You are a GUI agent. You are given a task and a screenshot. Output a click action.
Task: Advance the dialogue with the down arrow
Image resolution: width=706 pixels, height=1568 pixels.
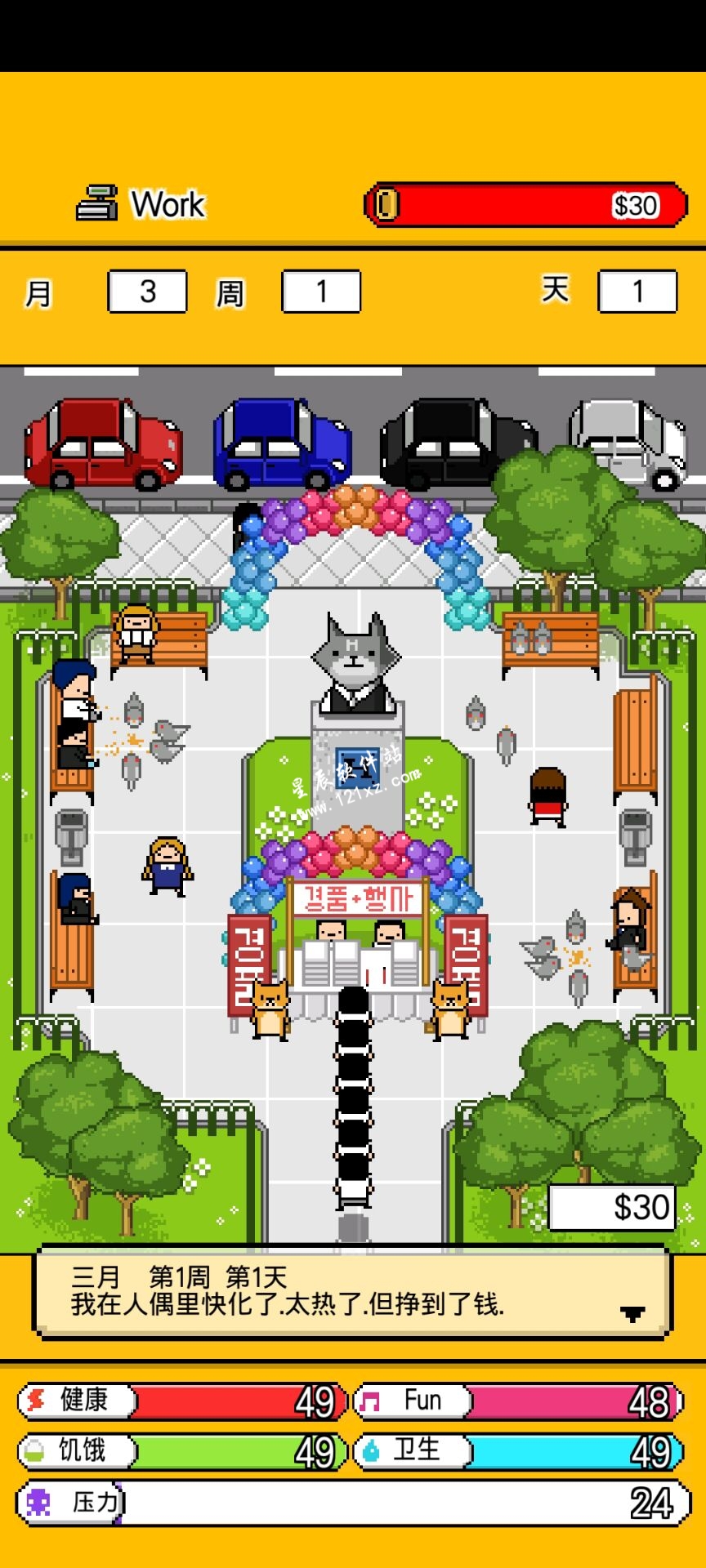coord(632,1313)
